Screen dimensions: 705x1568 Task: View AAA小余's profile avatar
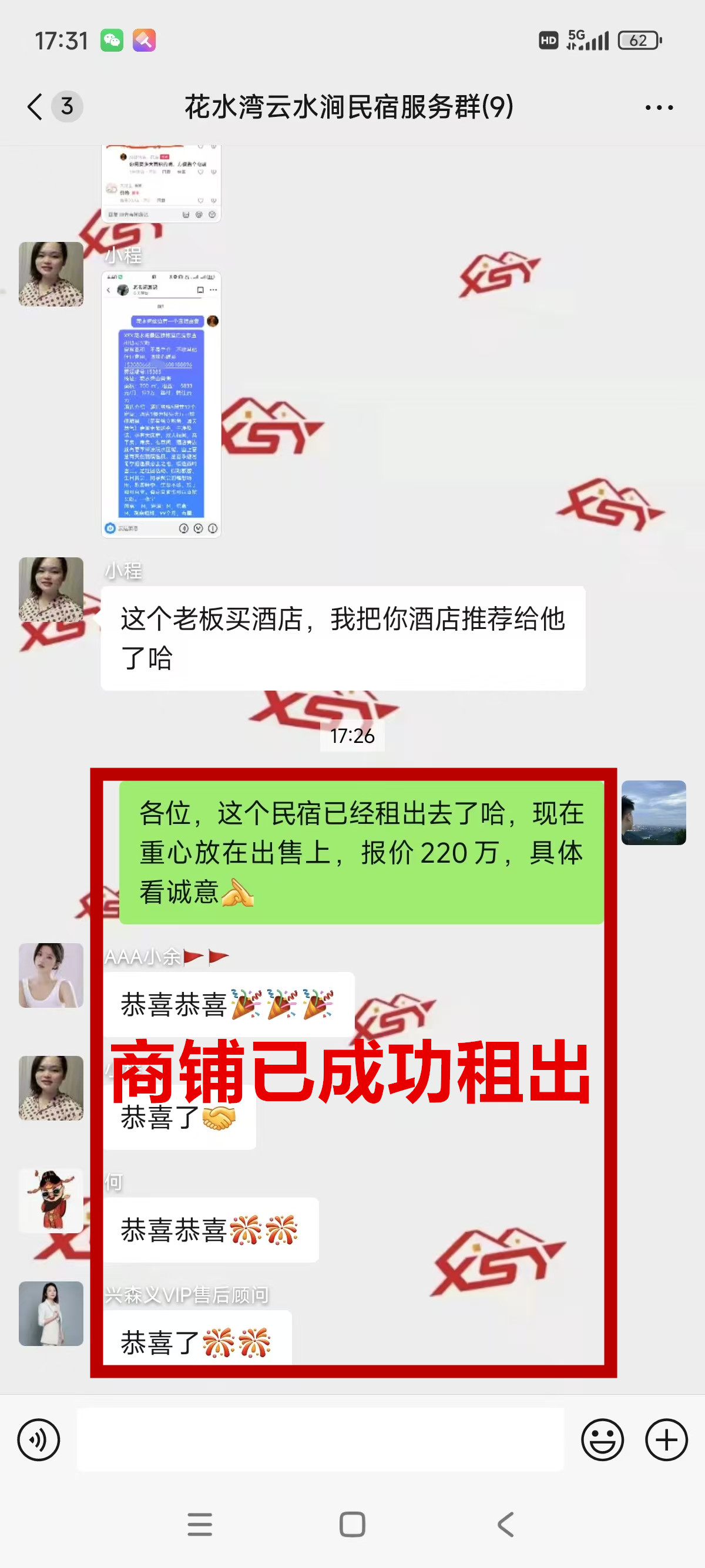pyautogui.click(x=51, y=975)
